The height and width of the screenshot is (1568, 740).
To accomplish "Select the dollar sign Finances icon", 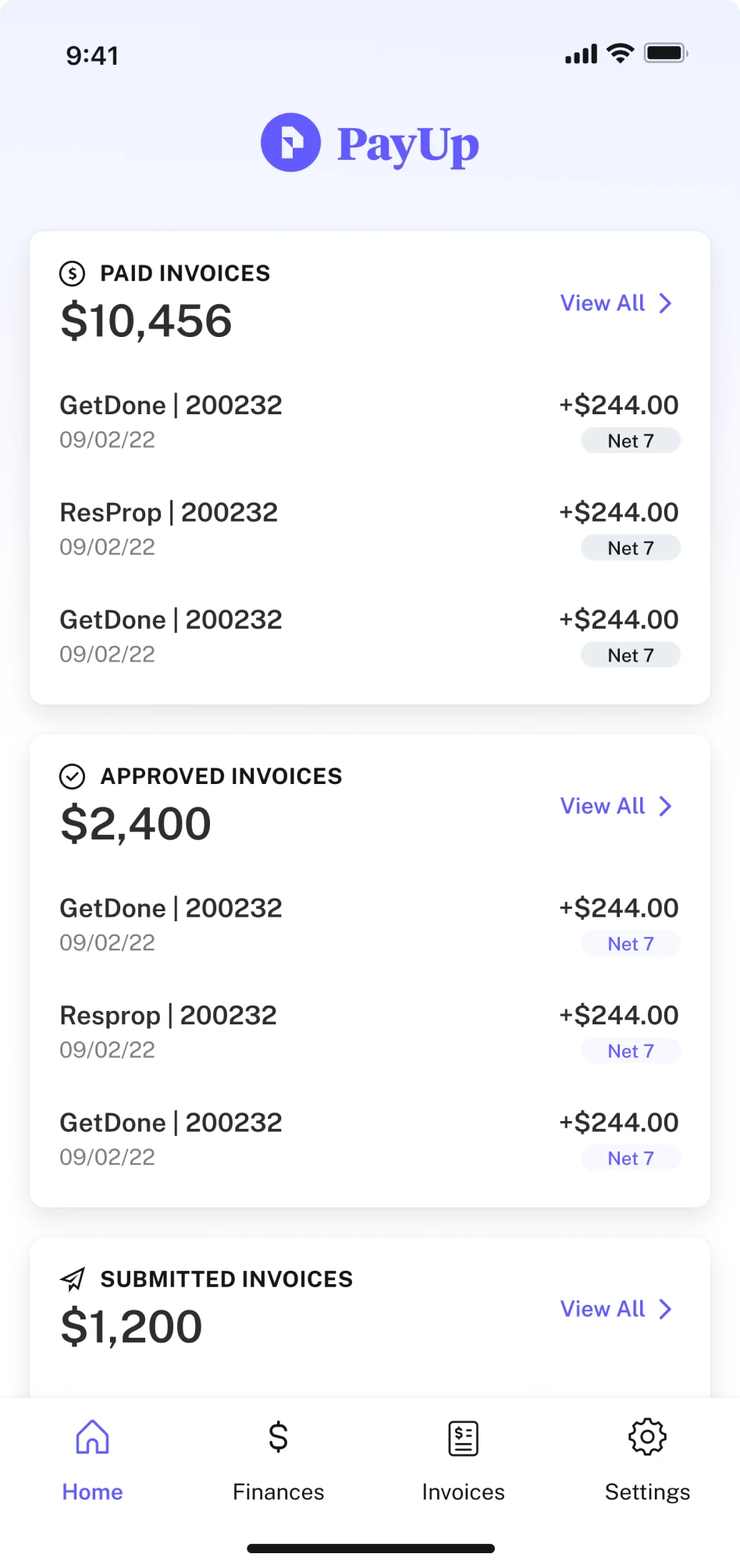I will click(x=278, y=1436).
